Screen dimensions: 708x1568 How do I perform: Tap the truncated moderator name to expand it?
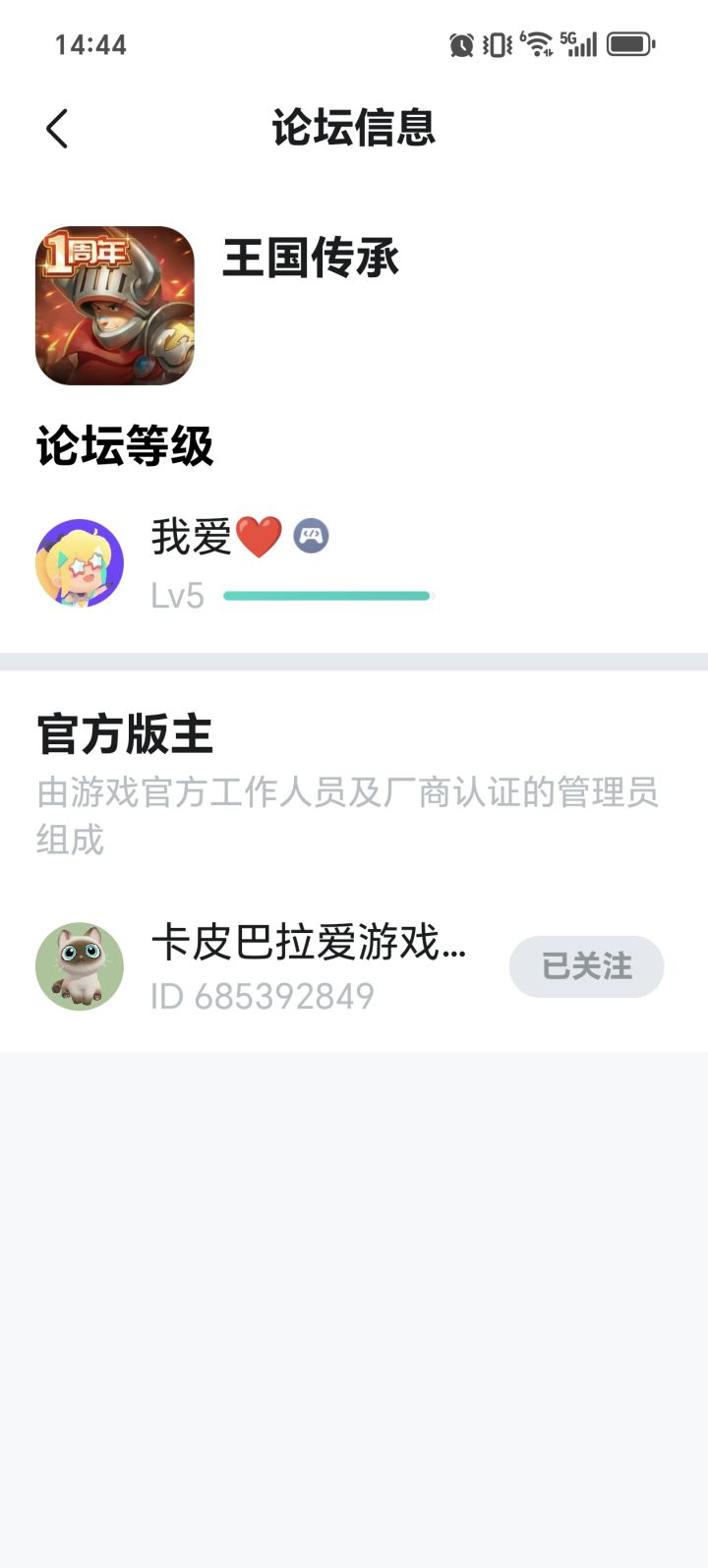(x=312, y=942)
